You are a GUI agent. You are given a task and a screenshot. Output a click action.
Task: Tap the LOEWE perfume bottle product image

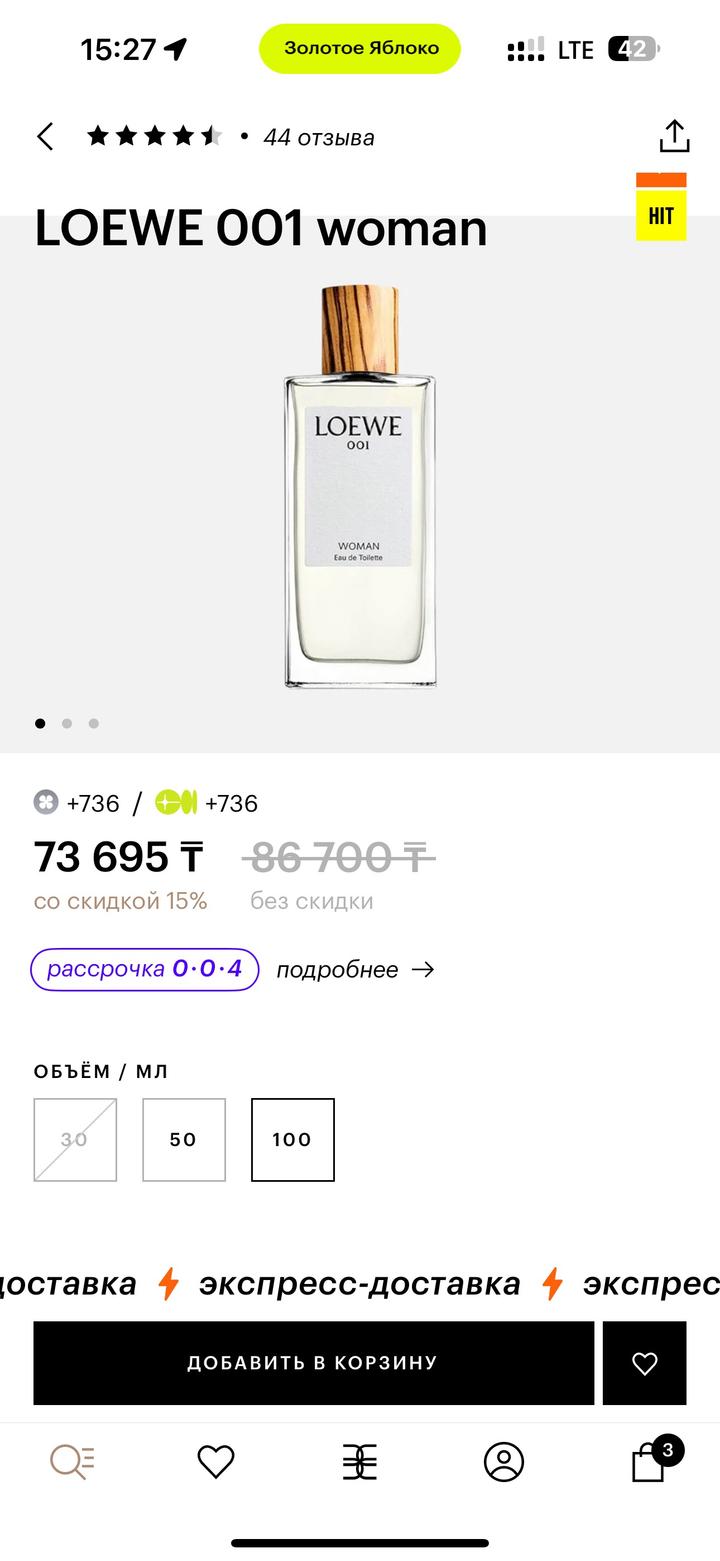point(360,480)
